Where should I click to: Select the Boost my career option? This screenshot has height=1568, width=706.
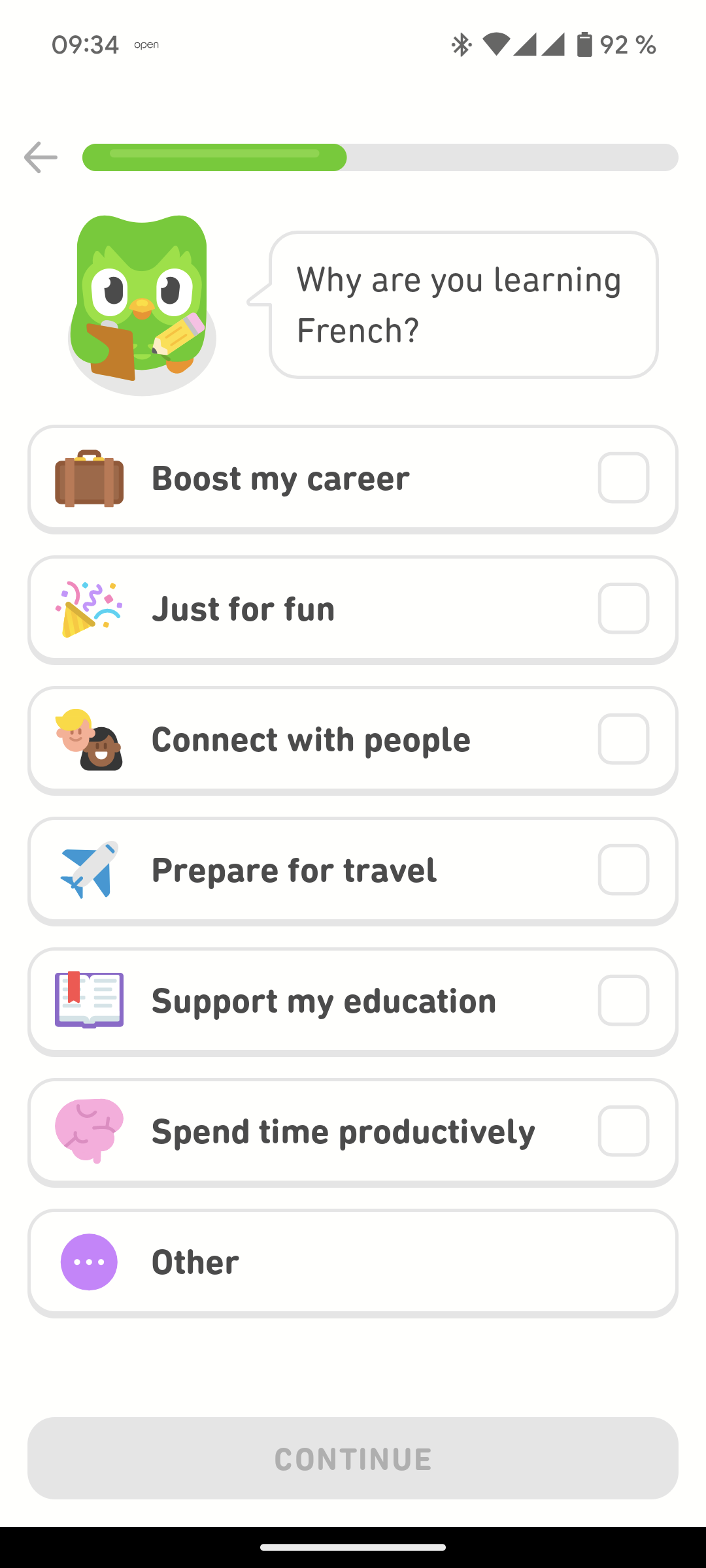353,478
